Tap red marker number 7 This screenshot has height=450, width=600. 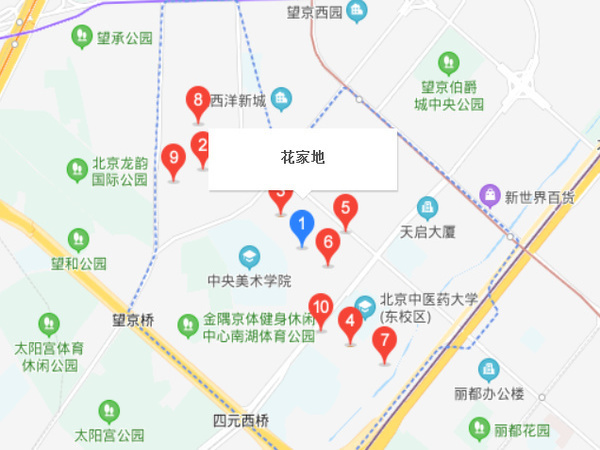coord(383,341)
